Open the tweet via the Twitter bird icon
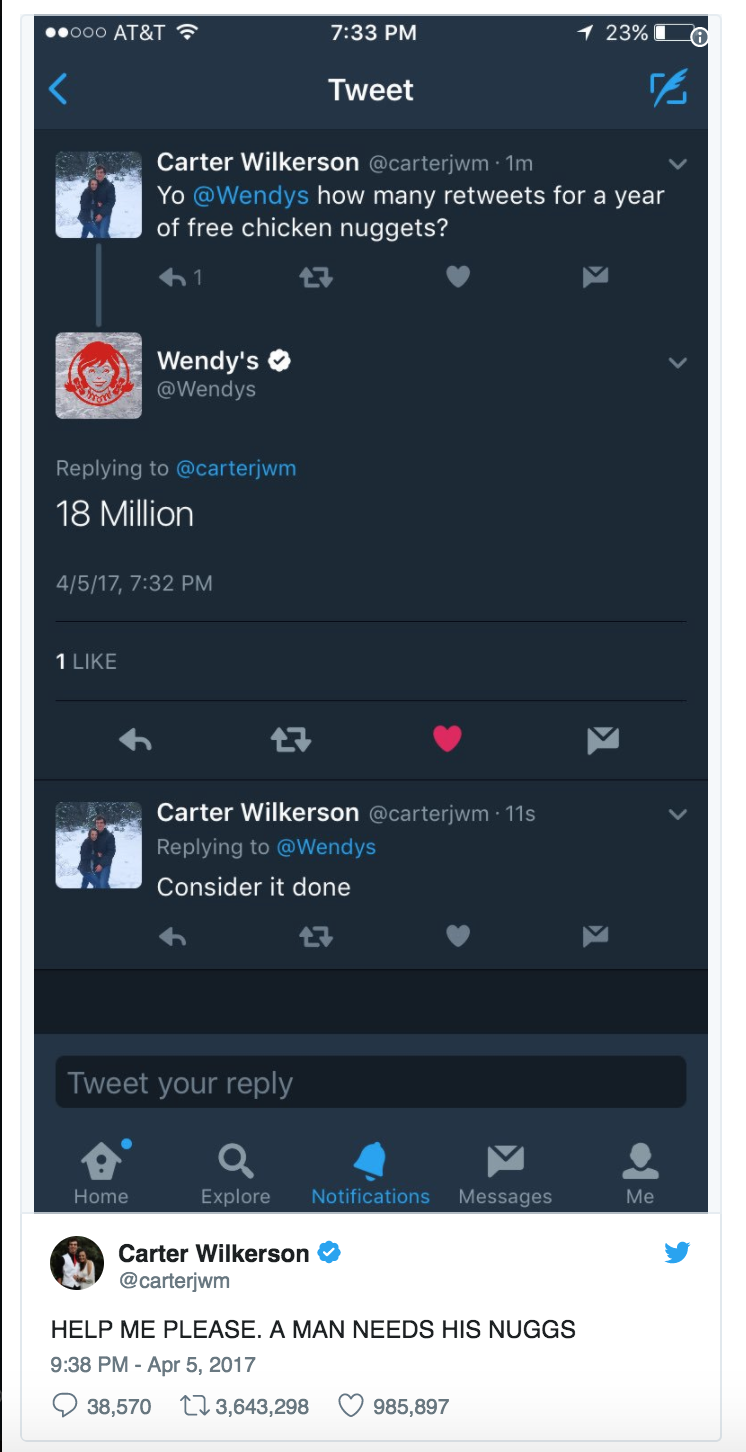The height and width of the screenshot is (1452, 746). (677, 1253)
